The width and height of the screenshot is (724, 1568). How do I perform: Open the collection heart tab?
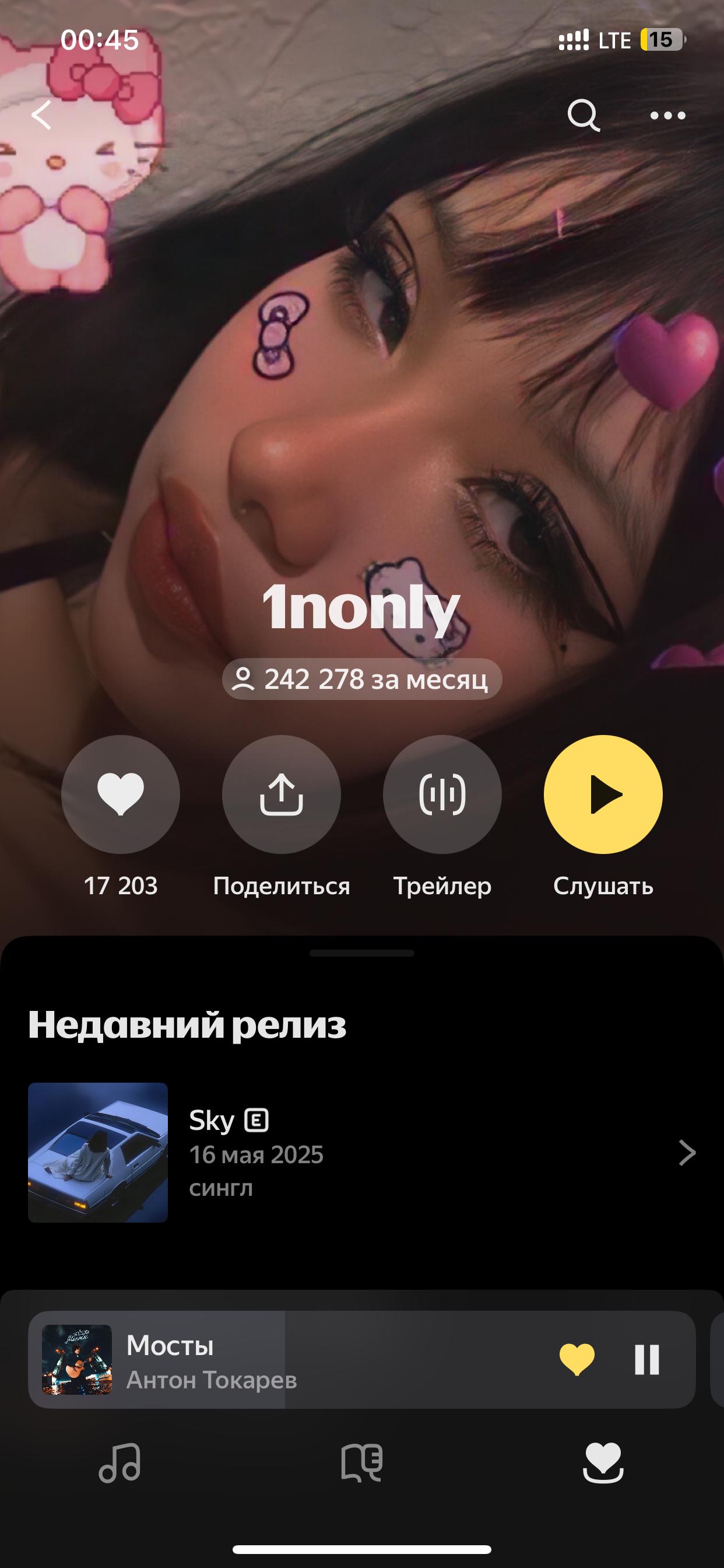pyautogui.click(x=603, y=1462)
